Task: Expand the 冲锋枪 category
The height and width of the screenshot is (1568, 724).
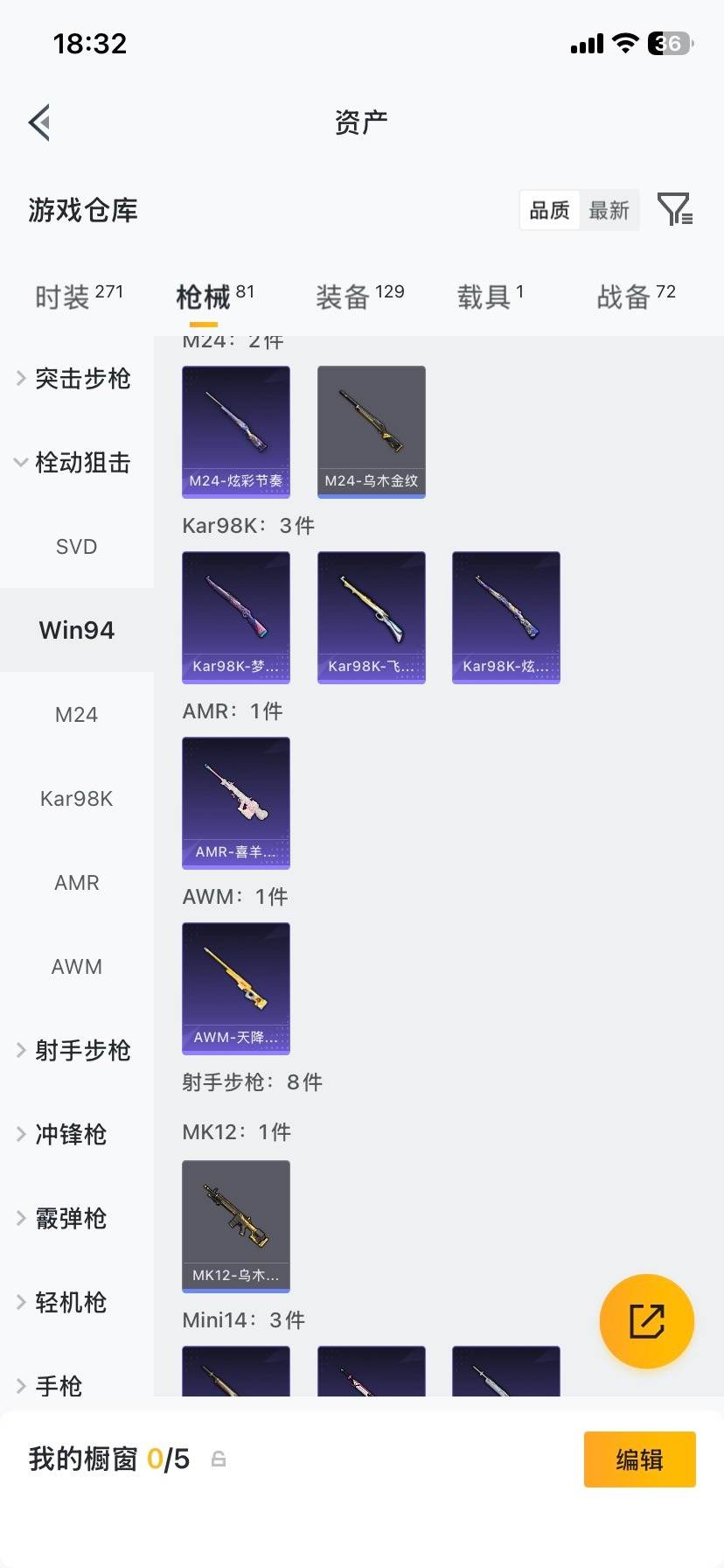Action: 70,1134
